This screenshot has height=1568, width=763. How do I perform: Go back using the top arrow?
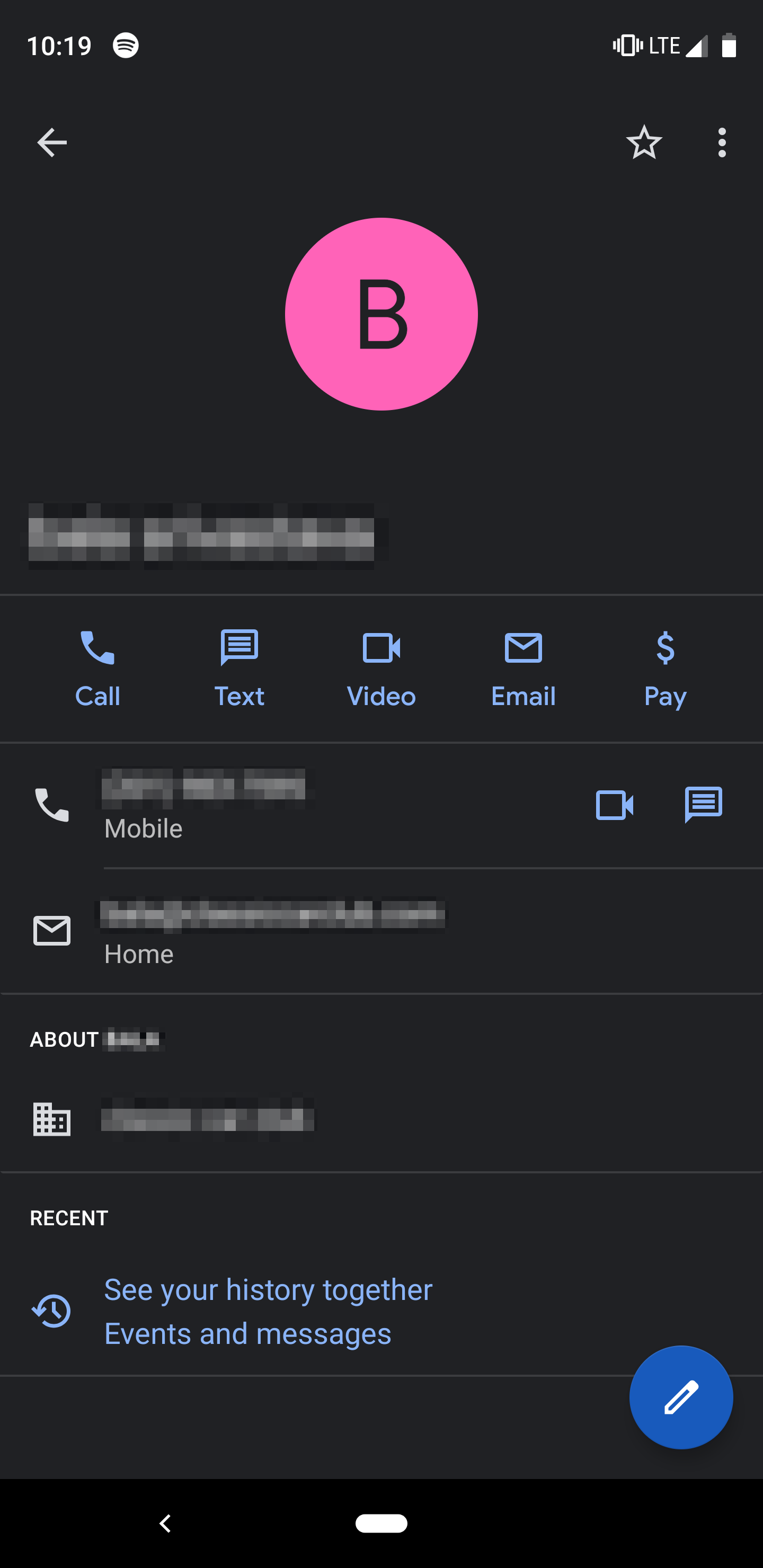point(52,143)
